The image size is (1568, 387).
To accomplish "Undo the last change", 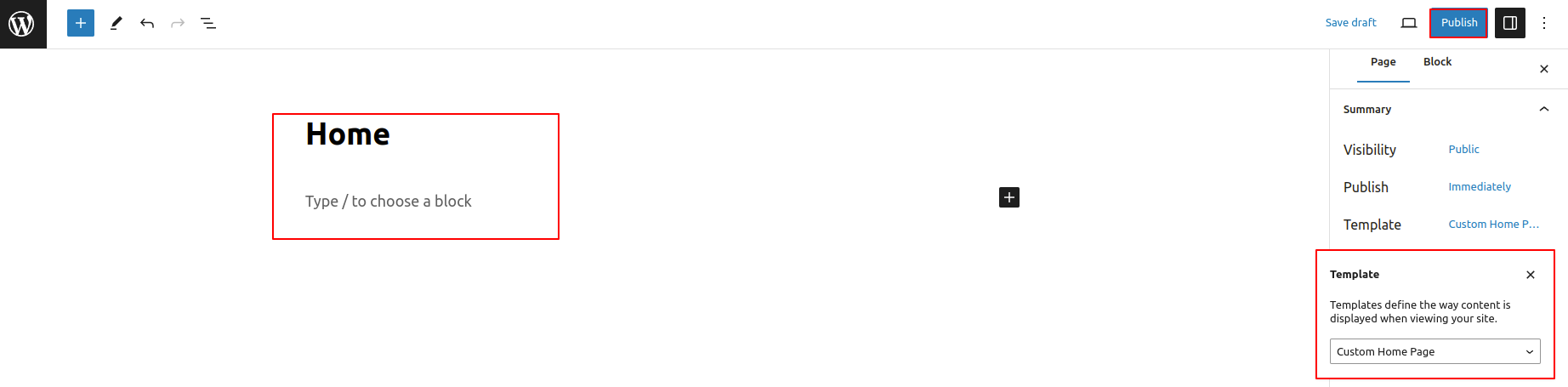I will [x=147, y=23].
